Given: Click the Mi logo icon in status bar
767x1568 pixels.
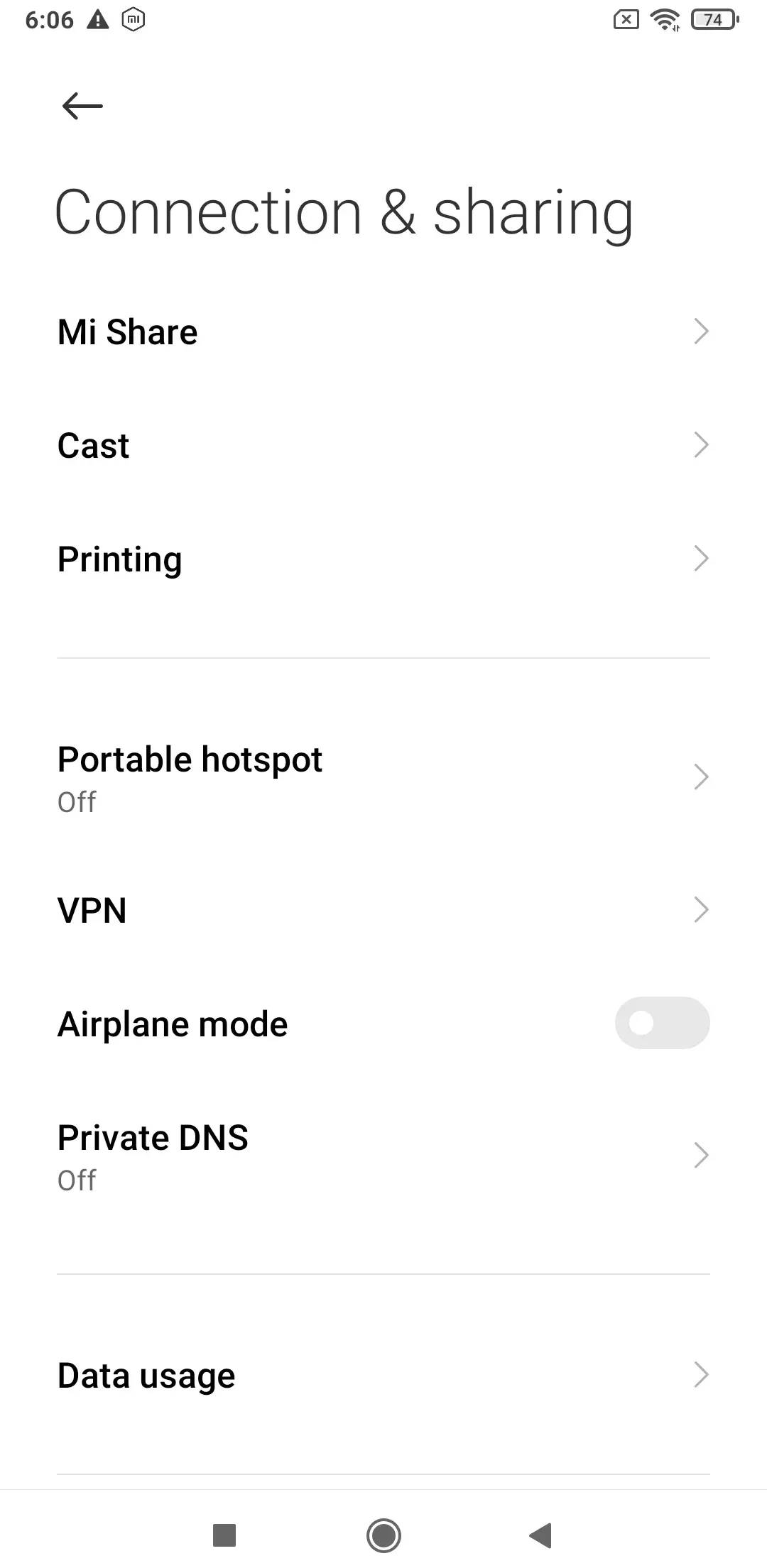Looking at the screenshot, I should click(133, 19).
